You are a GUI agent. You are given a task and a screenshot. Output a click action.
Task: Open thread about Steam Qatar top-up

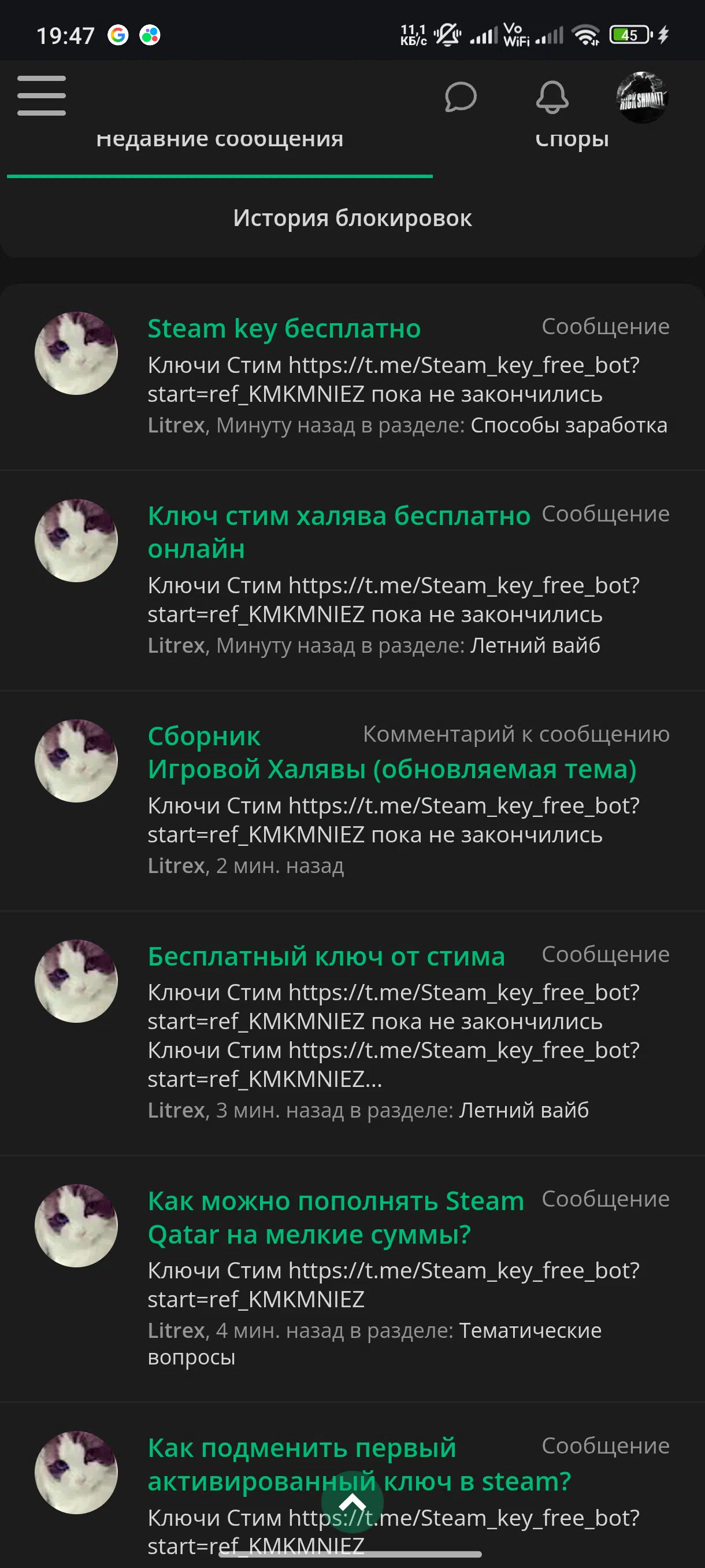336,1218
